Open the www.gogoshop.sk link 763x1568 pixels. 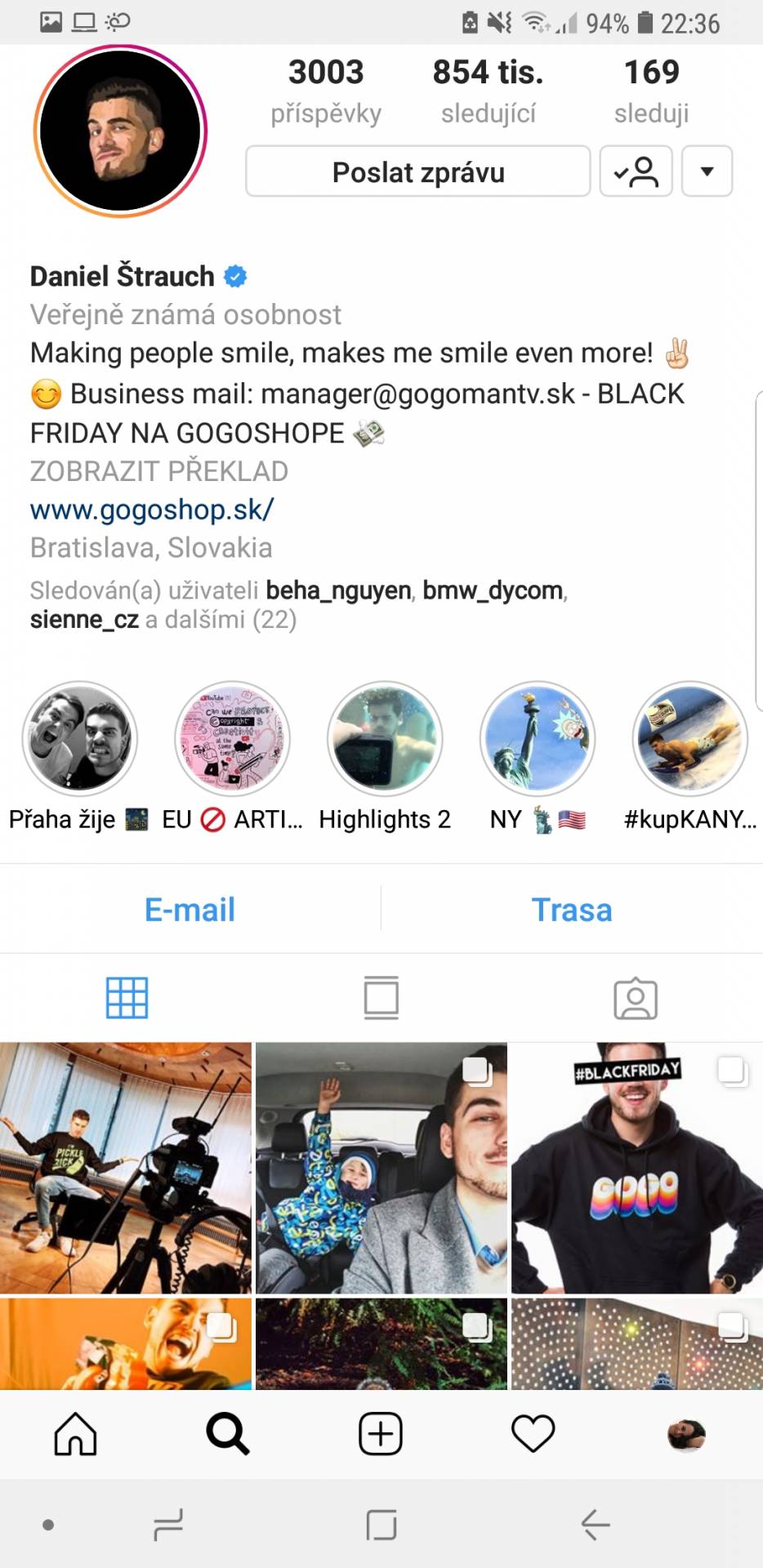(x=152, y=510)
